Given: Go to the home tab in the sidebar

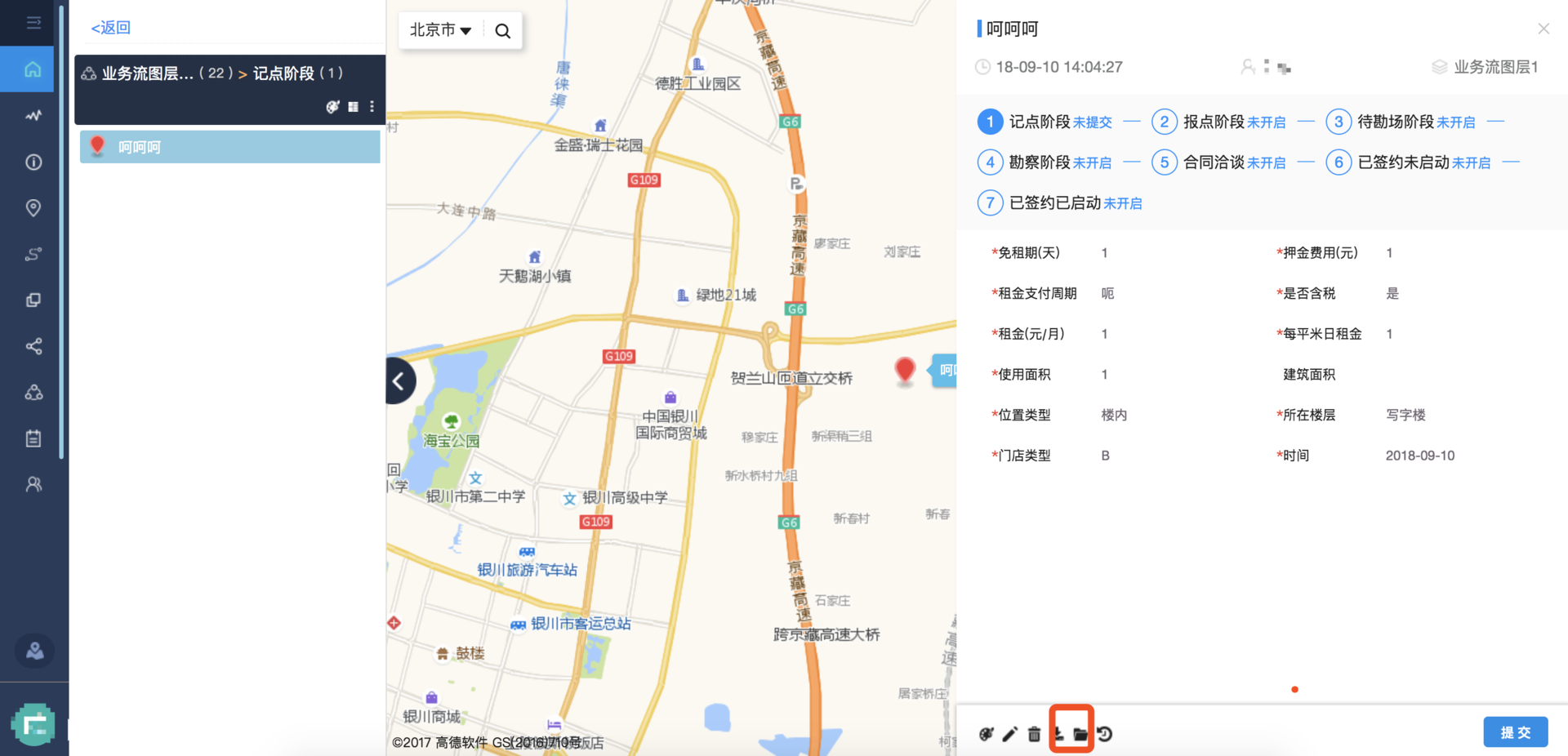Looking at the screenshot, I should tap(33, 69).
